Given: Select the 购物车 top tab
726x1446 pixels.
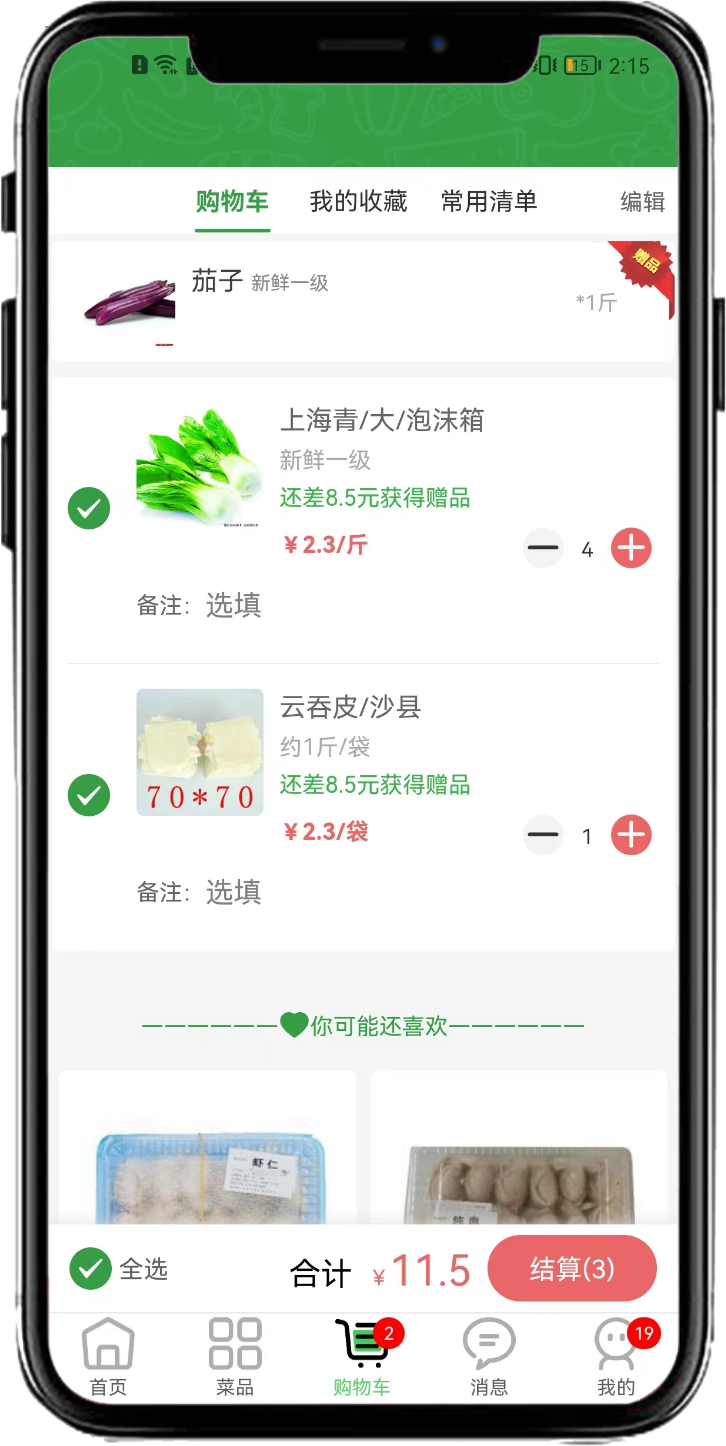Looking at the screenshot, I should [x=232, y=201].
